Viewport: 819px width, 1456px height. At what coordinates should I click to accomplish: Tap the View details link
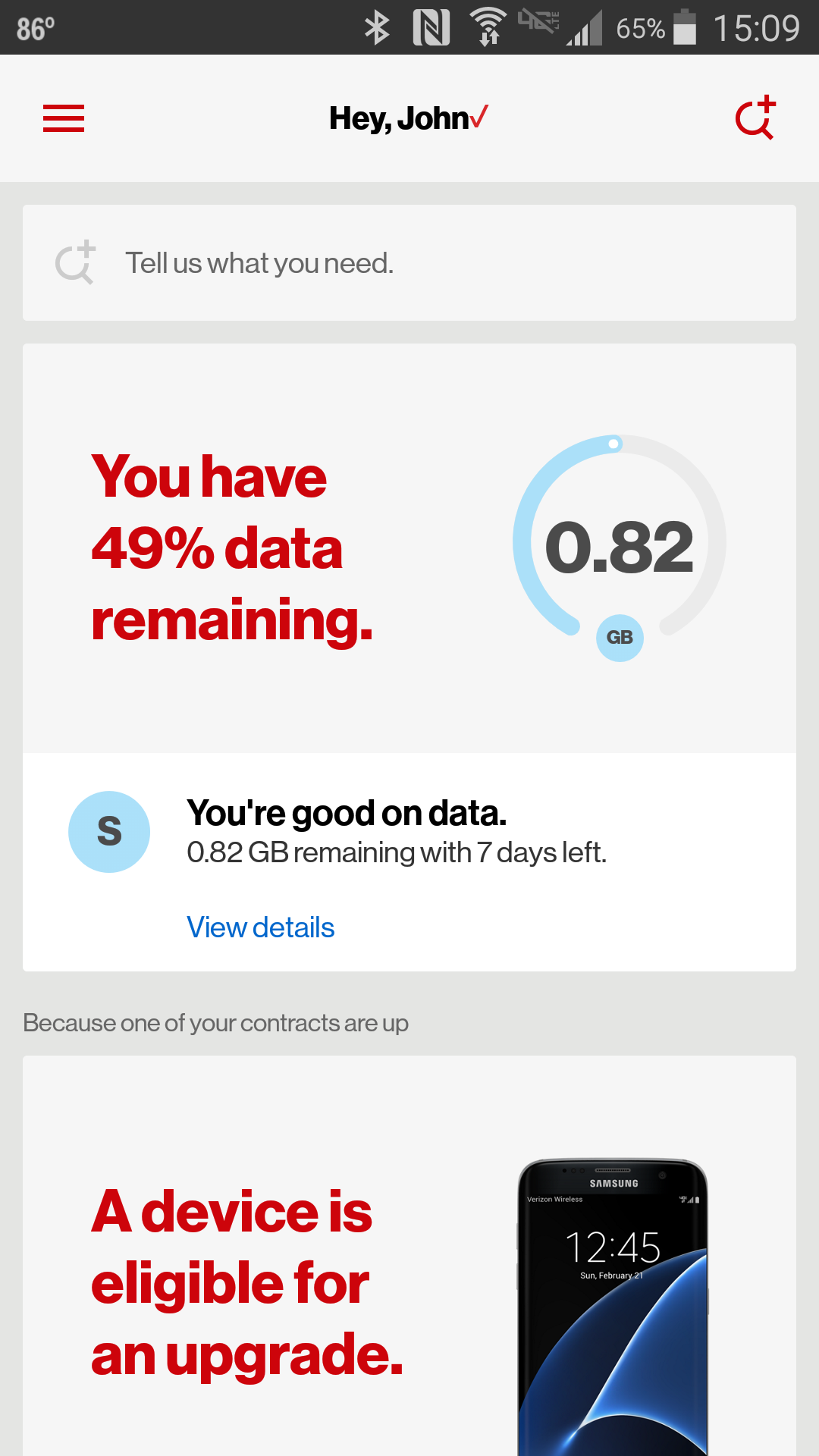coord(260,927)
